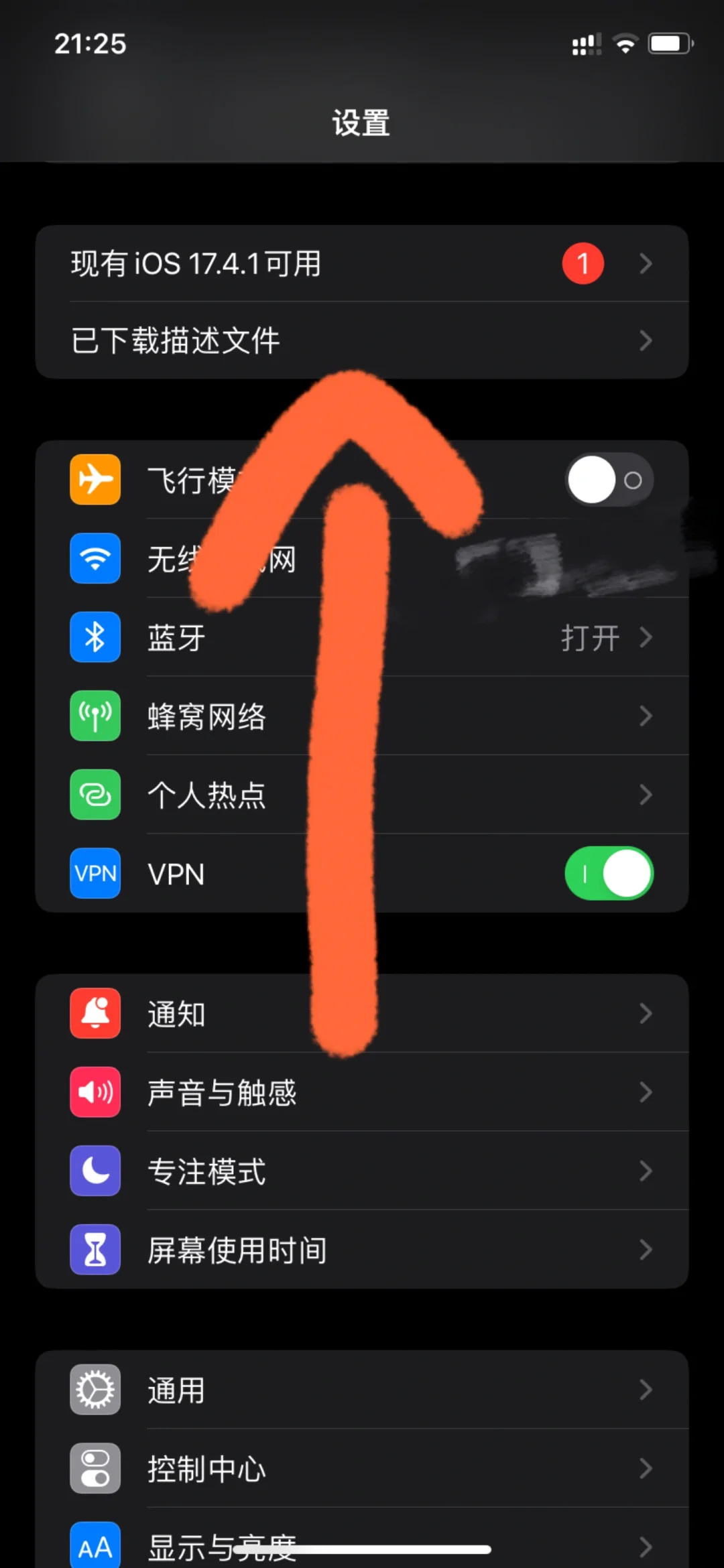The width and height of the screenshot is (724, 1568).
Task: Tap the red update badge
Action: 583,263
